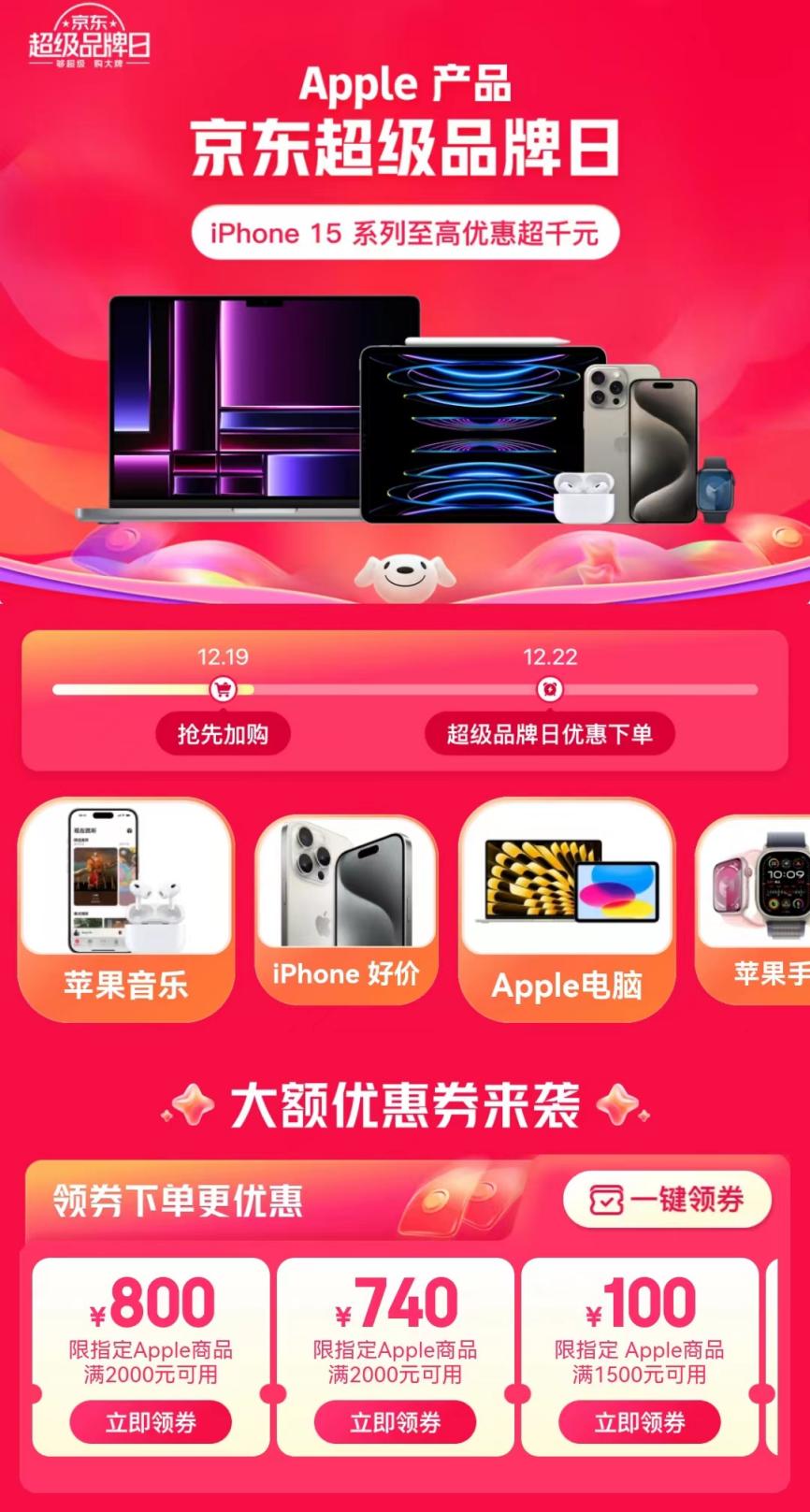Claim the ¥800 coupon with 立即领券
Viewport: 810px width, 1512px height.
click(151, 1422)
